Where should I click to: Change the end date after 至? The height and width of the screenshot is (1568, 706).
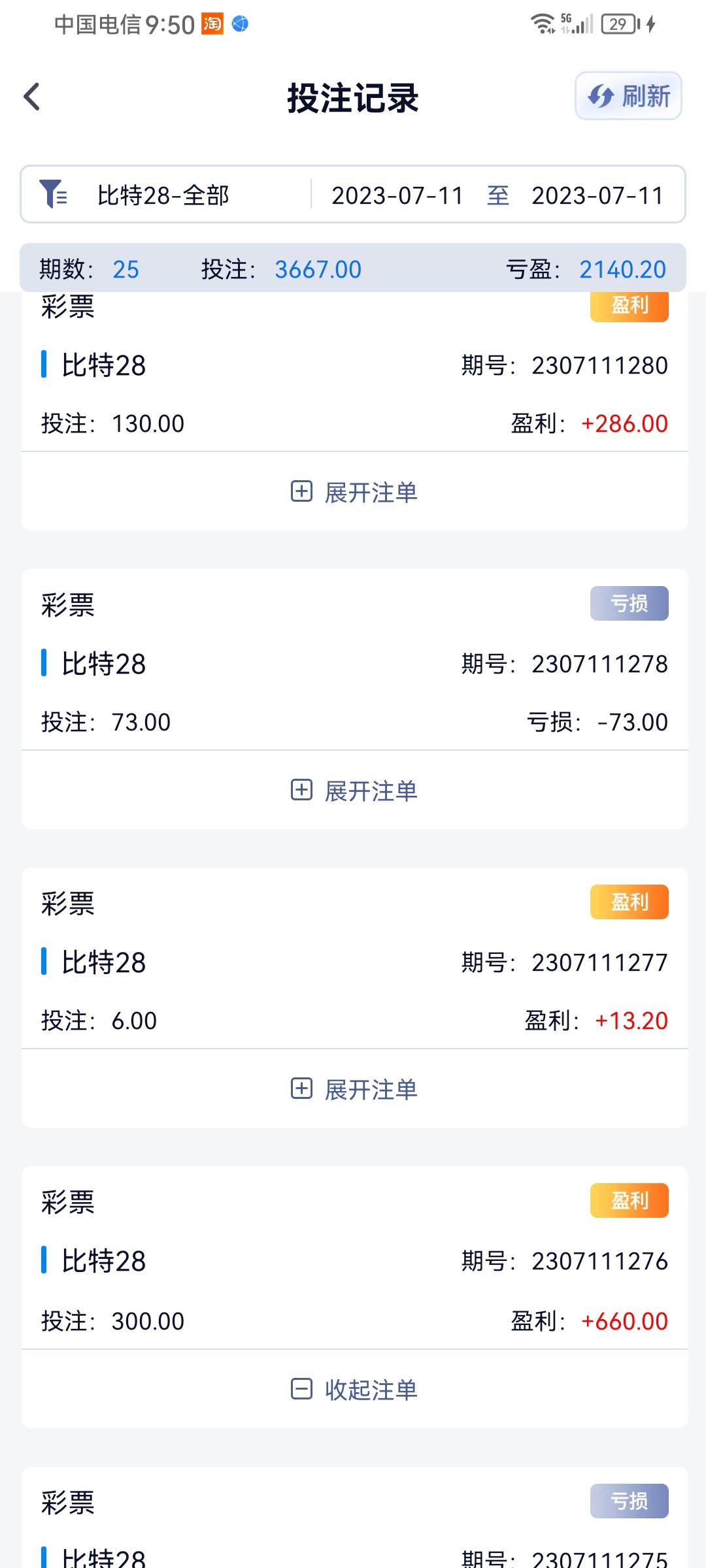pos(597,195)
